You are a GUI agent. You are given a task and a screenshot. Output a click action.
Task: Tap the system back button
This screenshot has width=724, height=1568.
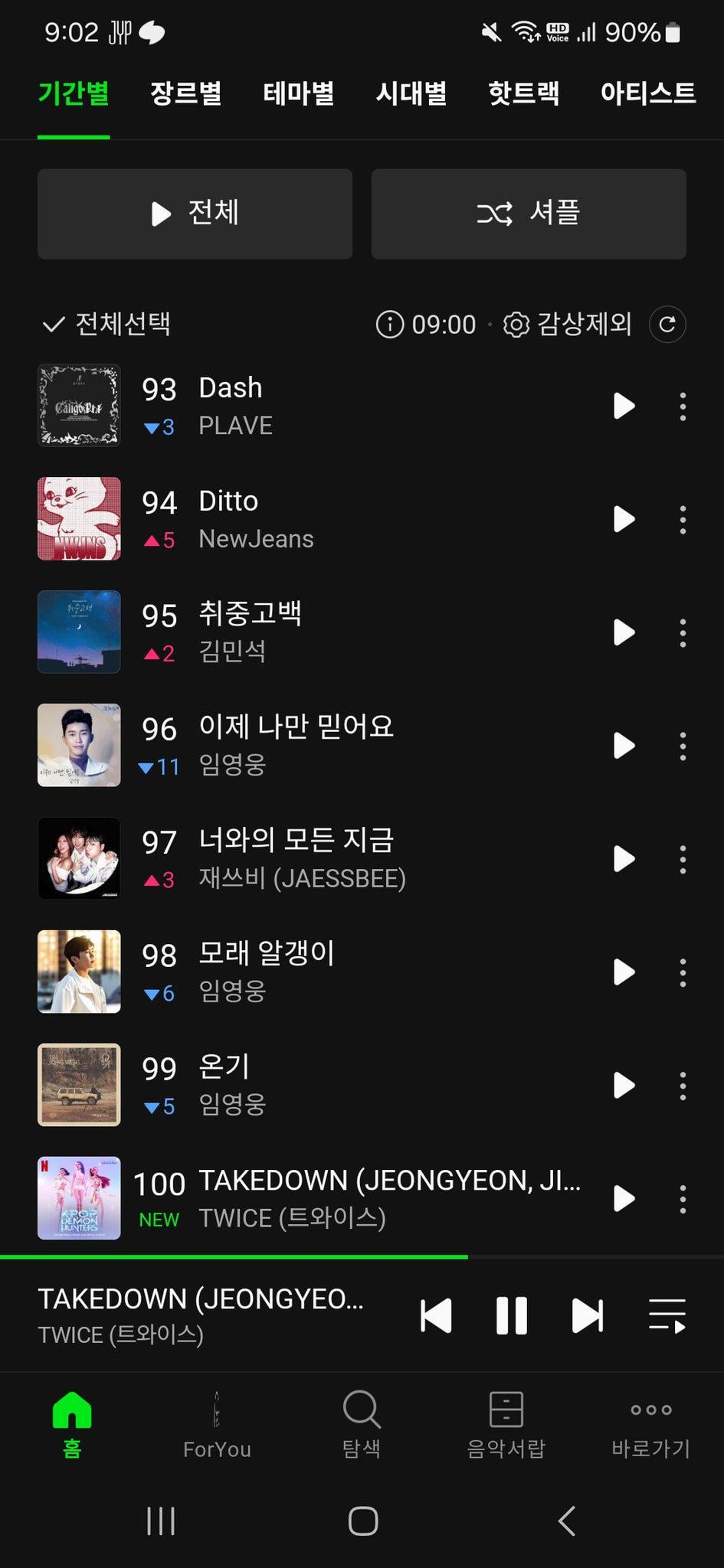[x=566, y=1521]
